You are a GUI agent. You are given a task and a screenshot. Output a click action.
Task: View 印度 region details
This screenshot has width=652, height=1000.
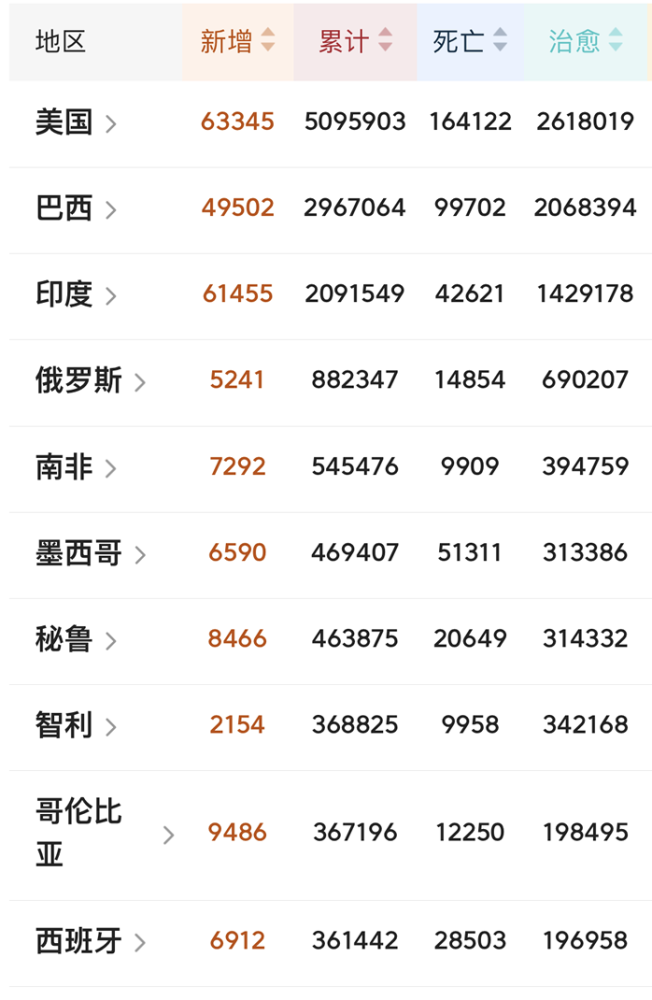(x=76, y=294)
